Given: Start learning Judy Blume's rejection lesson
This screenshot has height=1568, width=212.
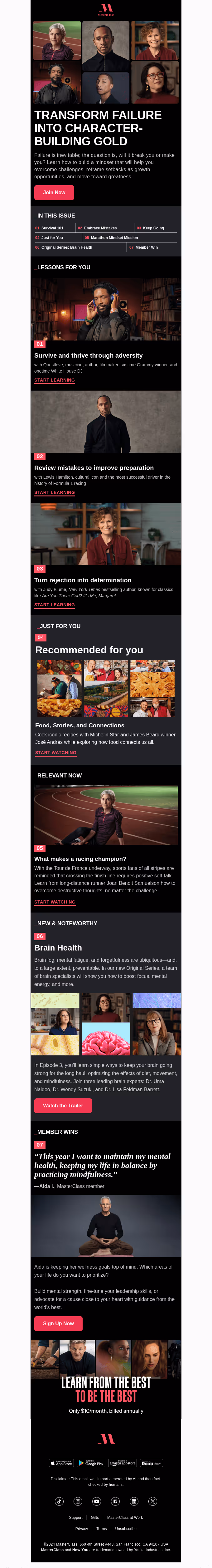Looking at the screenshot, I should point(54,605).
